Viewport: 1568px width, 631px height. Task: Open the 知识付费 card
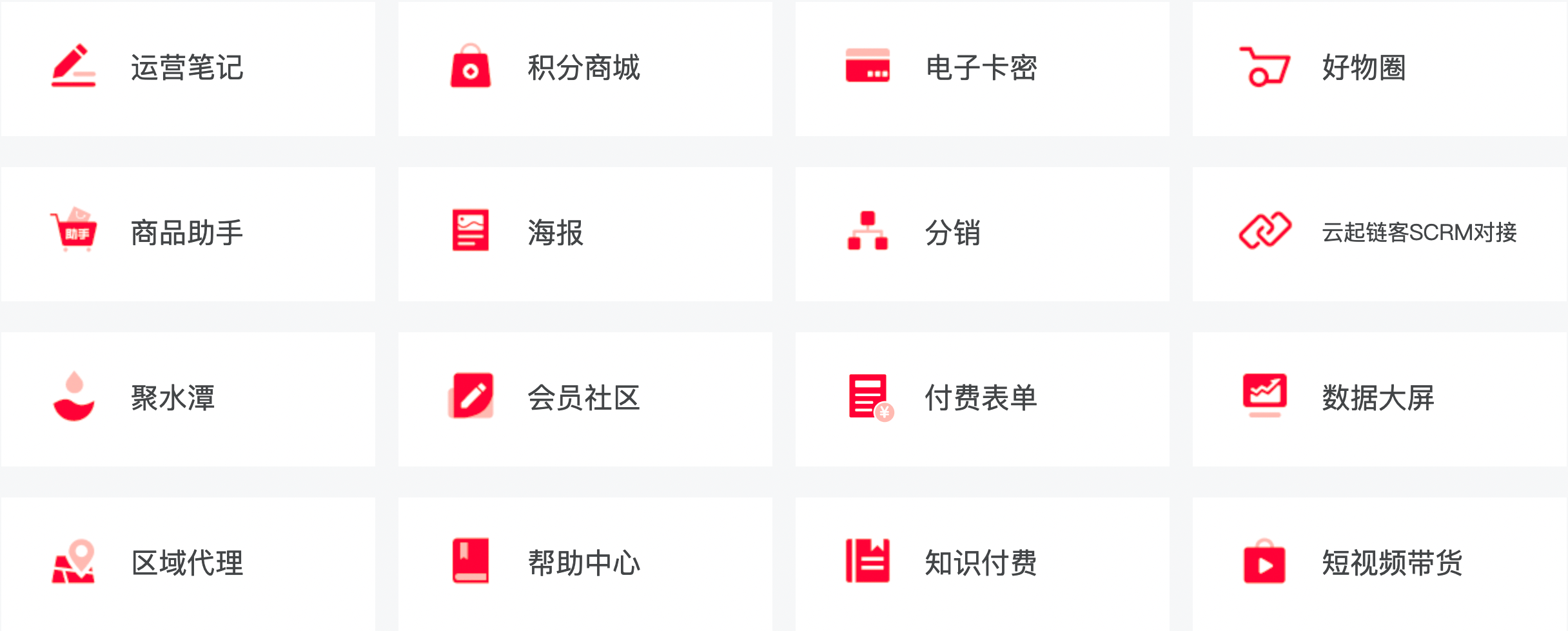[x=981, y=563]
